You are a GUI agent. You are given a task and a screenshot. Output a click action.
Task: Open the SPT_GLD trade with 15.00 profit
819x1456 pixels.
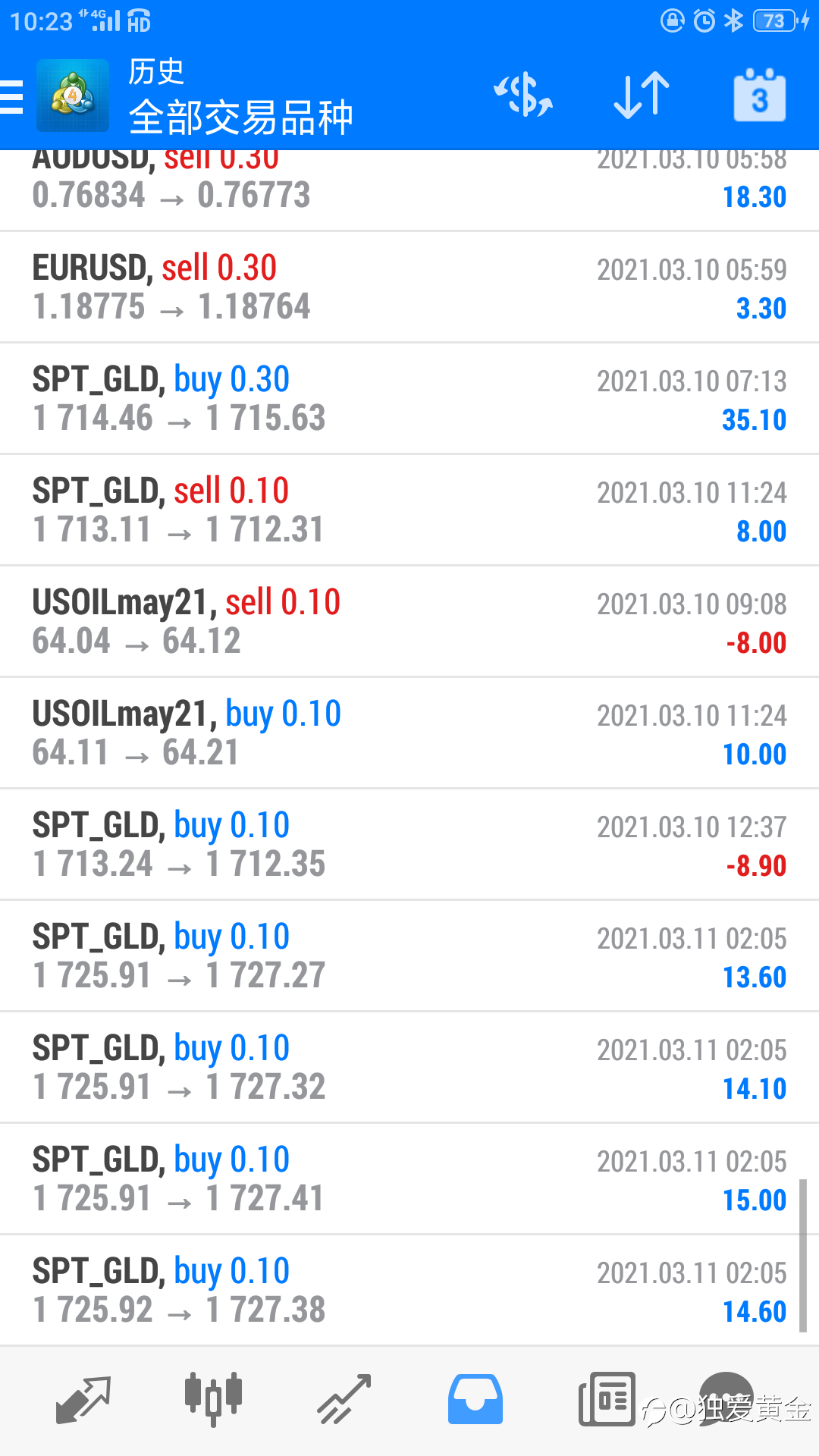click(409, 1179)
